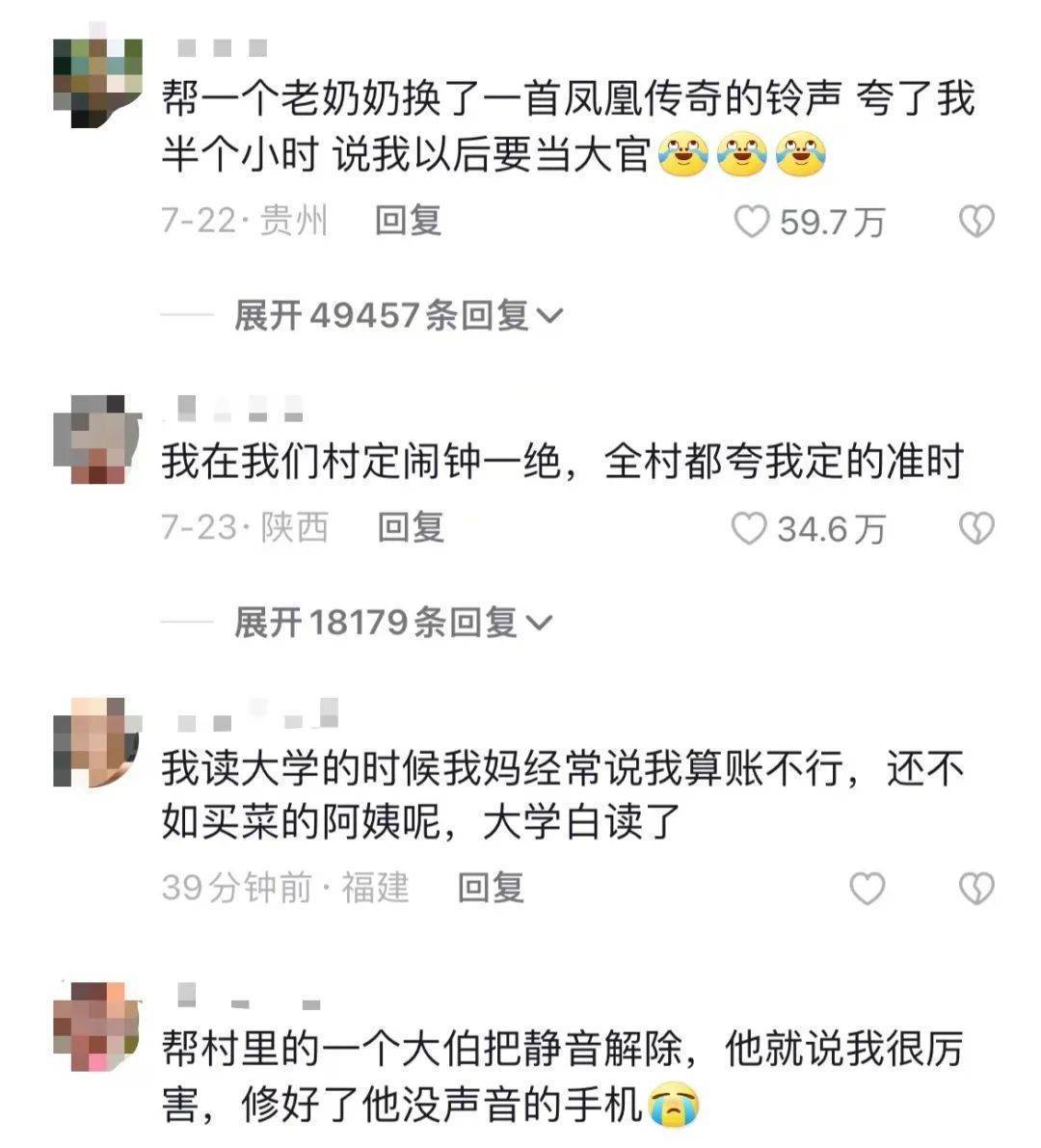
Task: Expand the 49457 replies
Action: click(397, 315)
